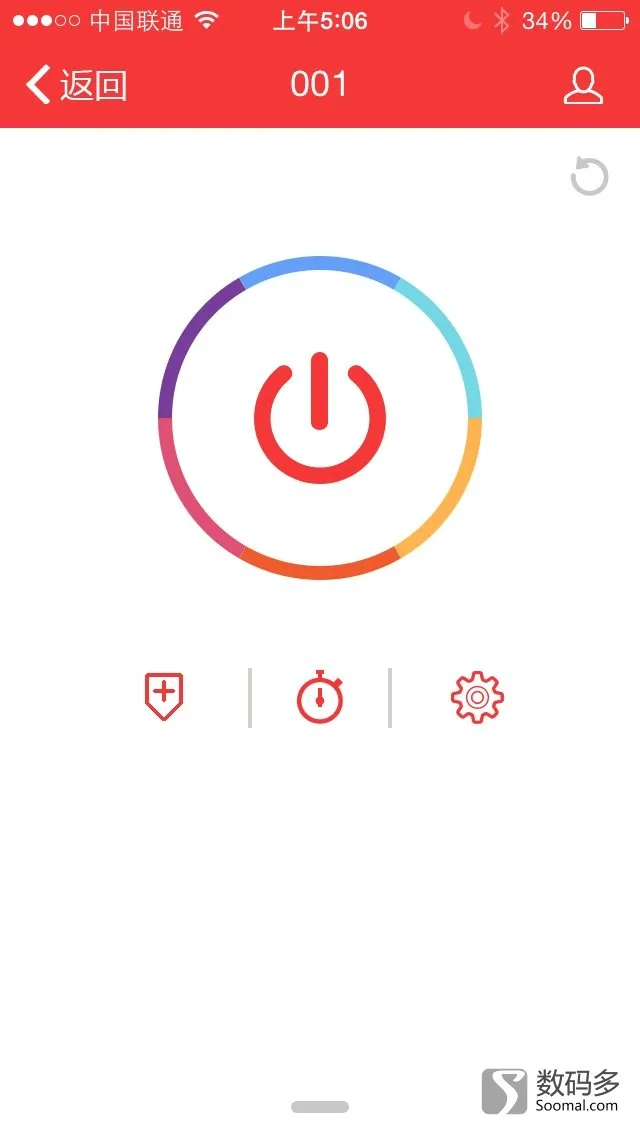Toggle the red power button
This screenshot has width=640, height=1136.
[x=320, y=417]
